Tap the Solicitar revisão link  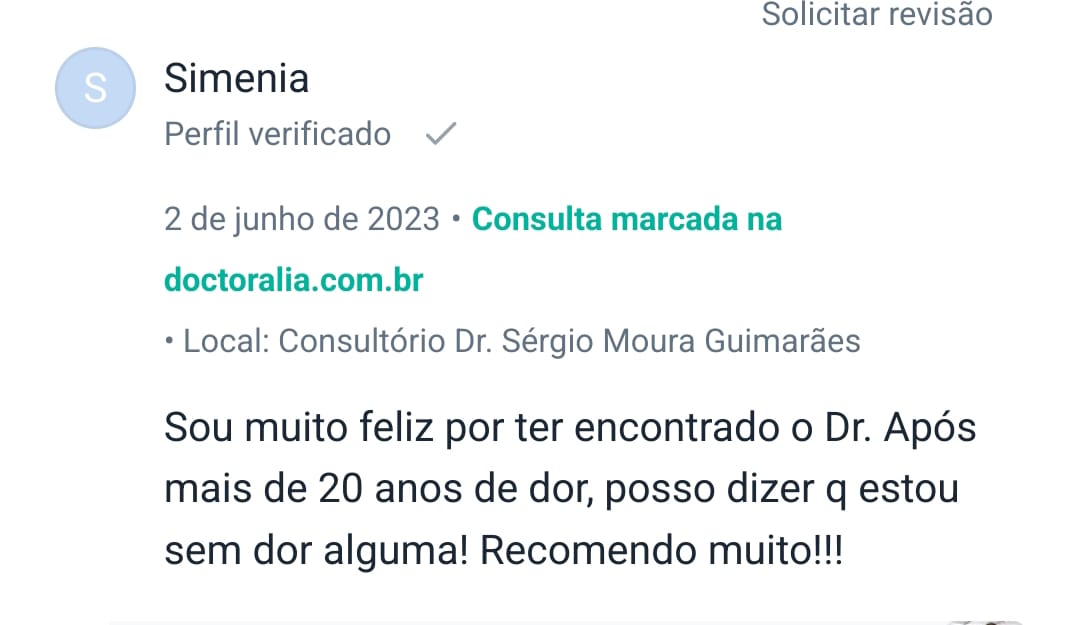click(876, 15)
